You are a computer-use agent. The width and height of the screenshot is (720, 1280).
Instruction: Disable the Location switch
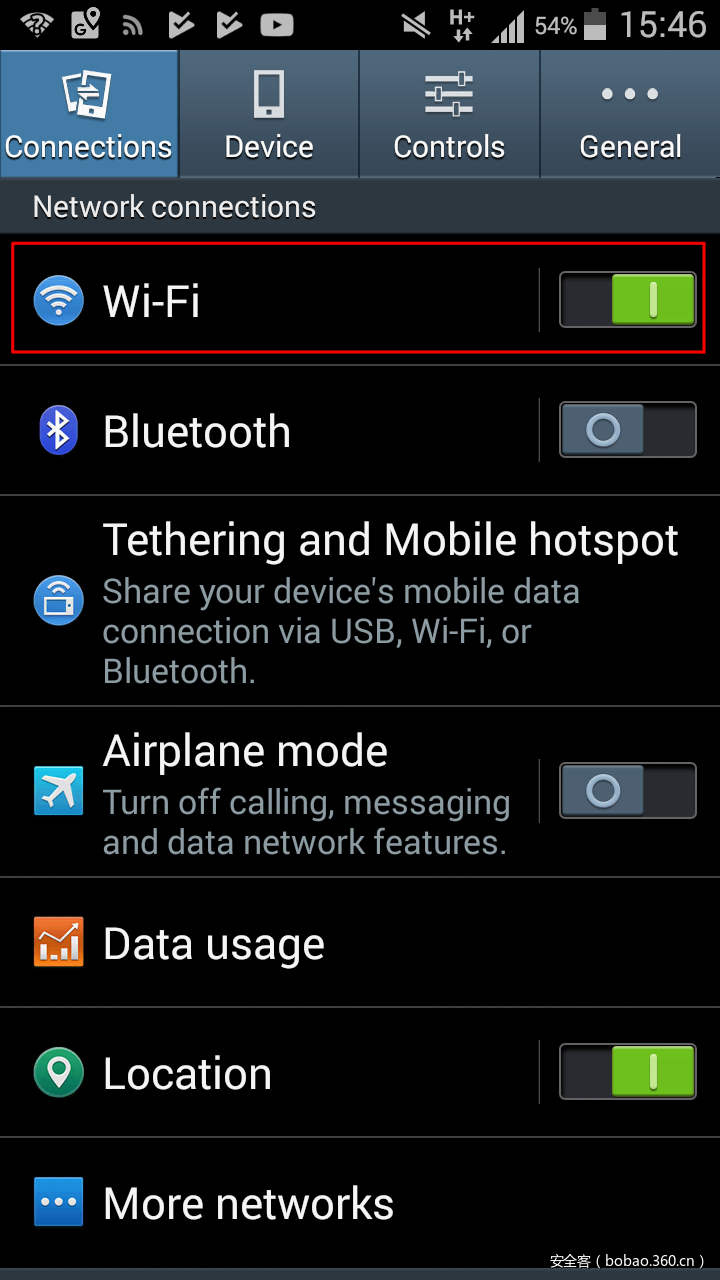pos(627,1073)
